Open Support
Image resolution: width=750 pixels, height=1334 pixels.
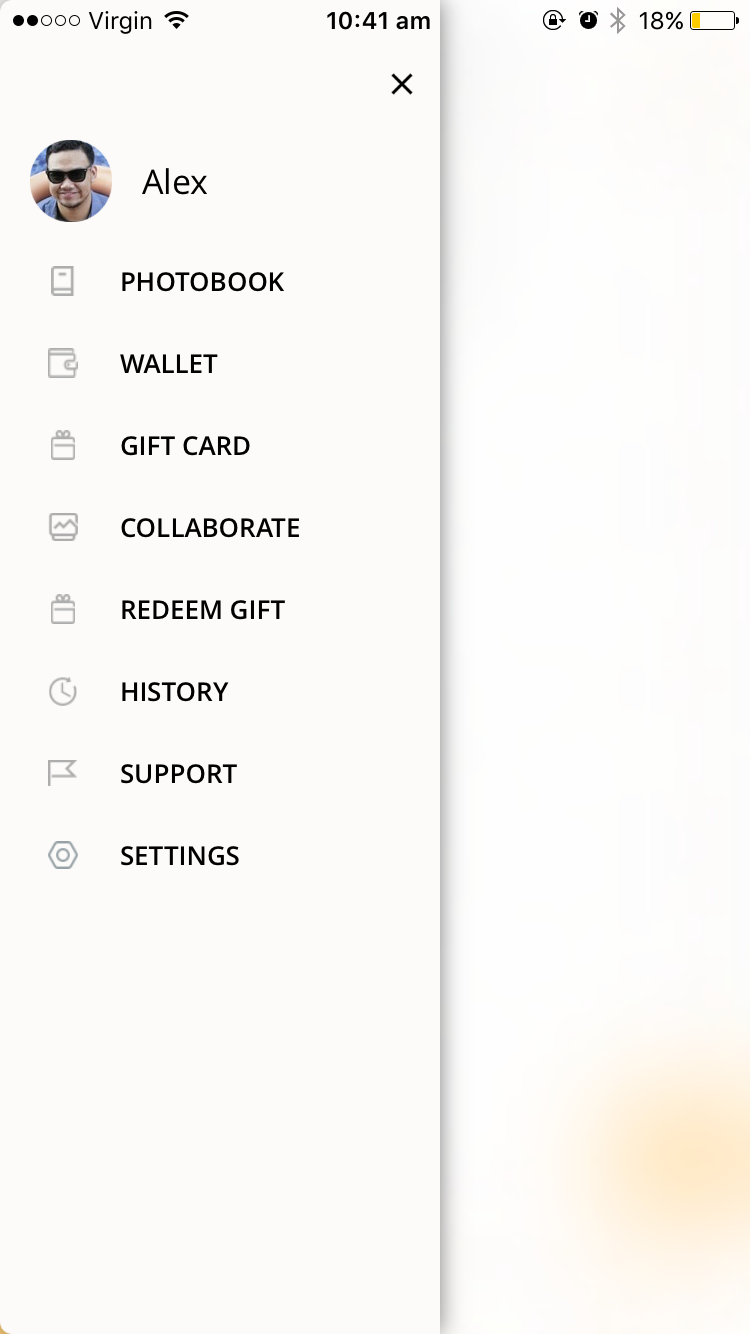click(220, 774)
